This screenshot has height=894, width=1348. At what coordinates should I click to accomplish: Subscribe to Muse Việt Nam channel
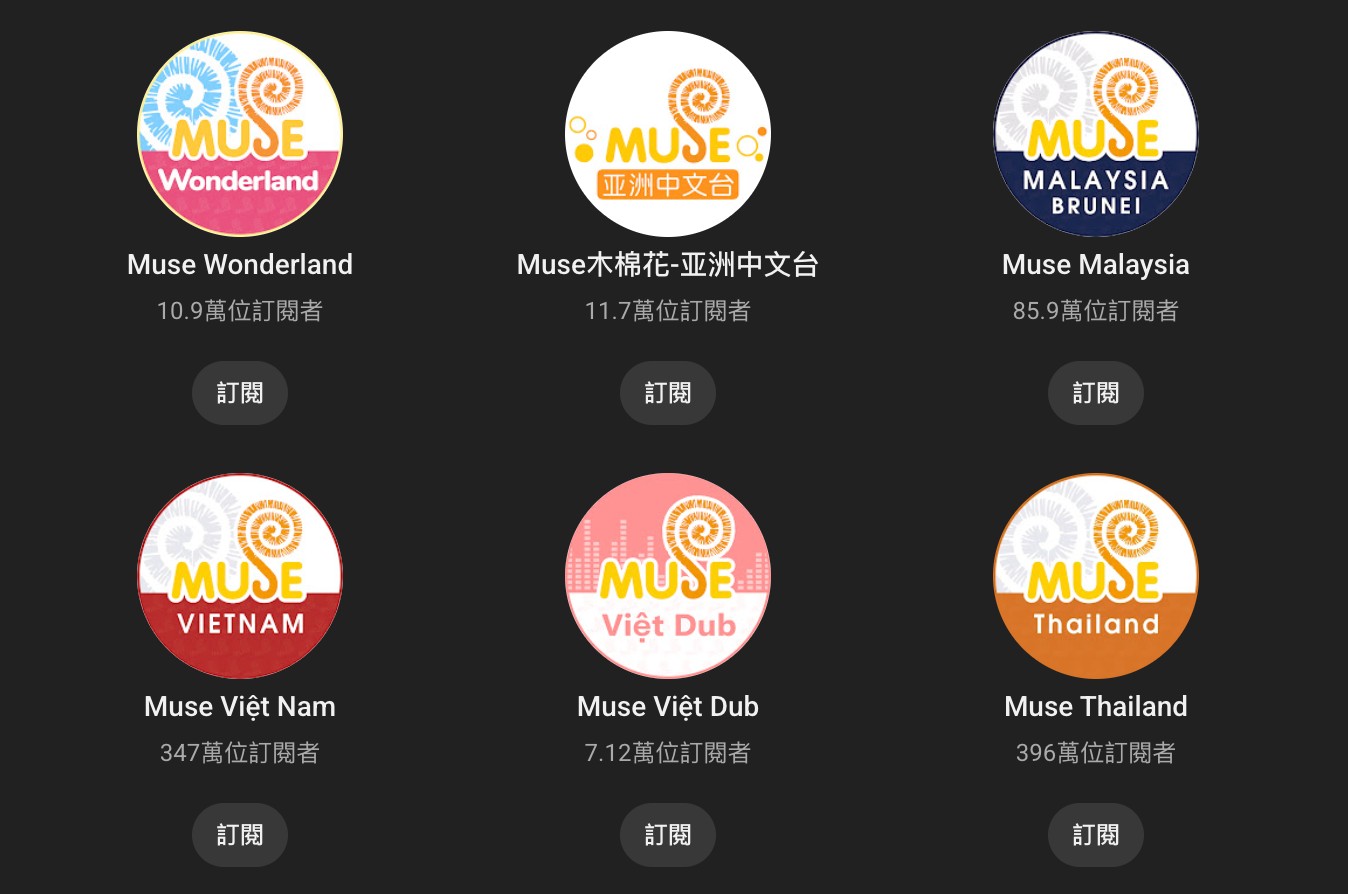(x=240, y=835)
